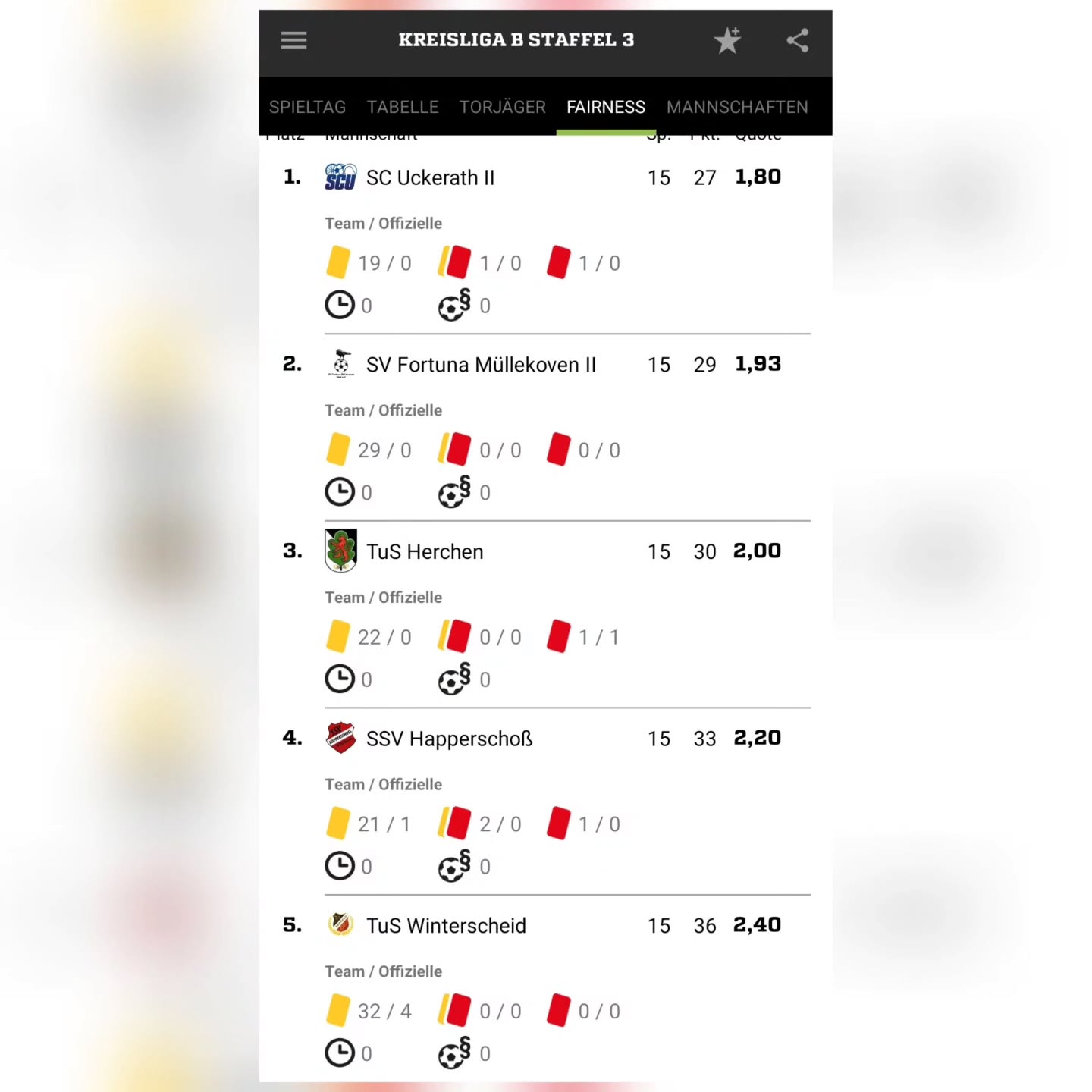
Task: Open SC Uckerath II team entry
Action: [x=430, y=178]
